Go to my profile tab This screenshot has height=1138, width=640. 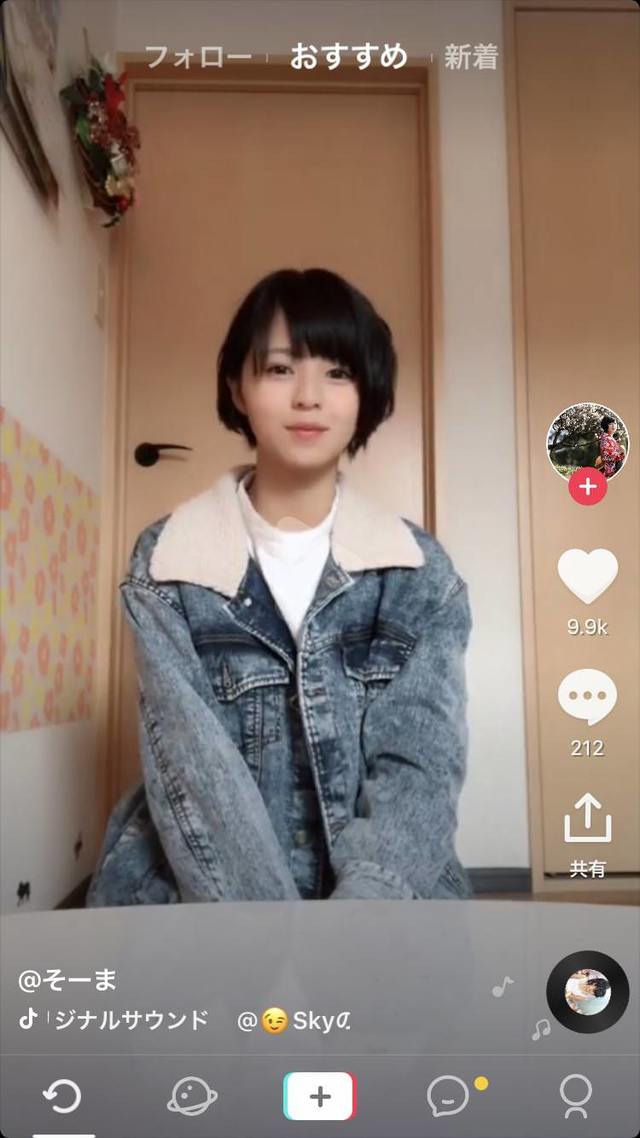[x=576, y=1096]
